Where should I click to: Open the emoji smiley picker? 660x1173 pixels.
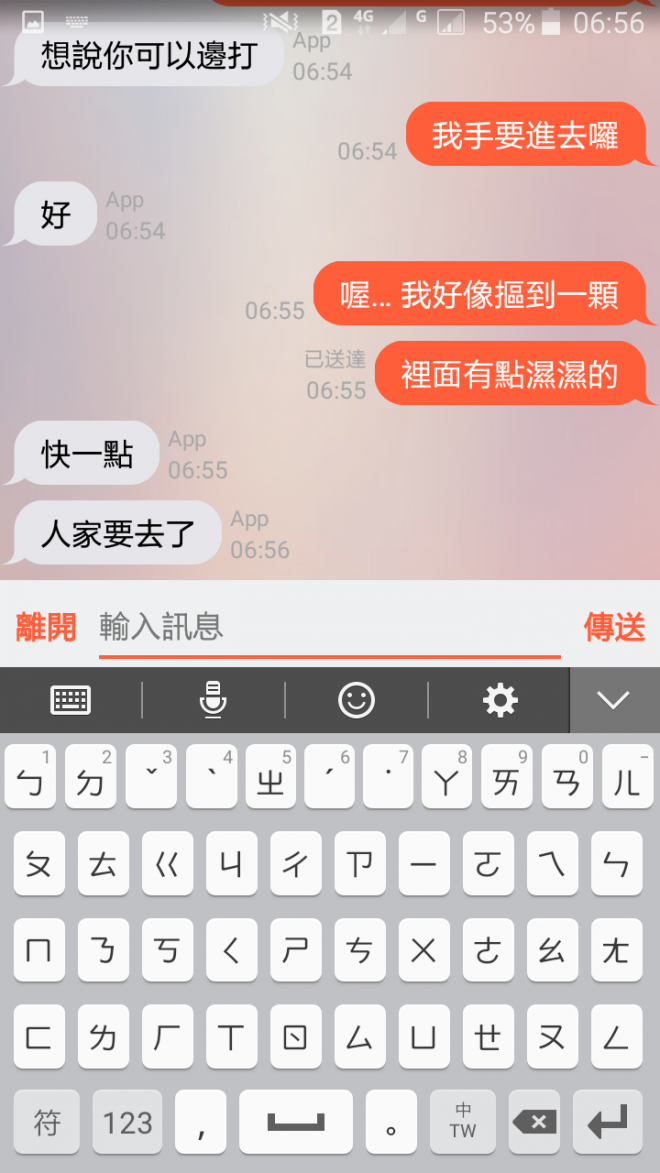click(x=356, y=700)
